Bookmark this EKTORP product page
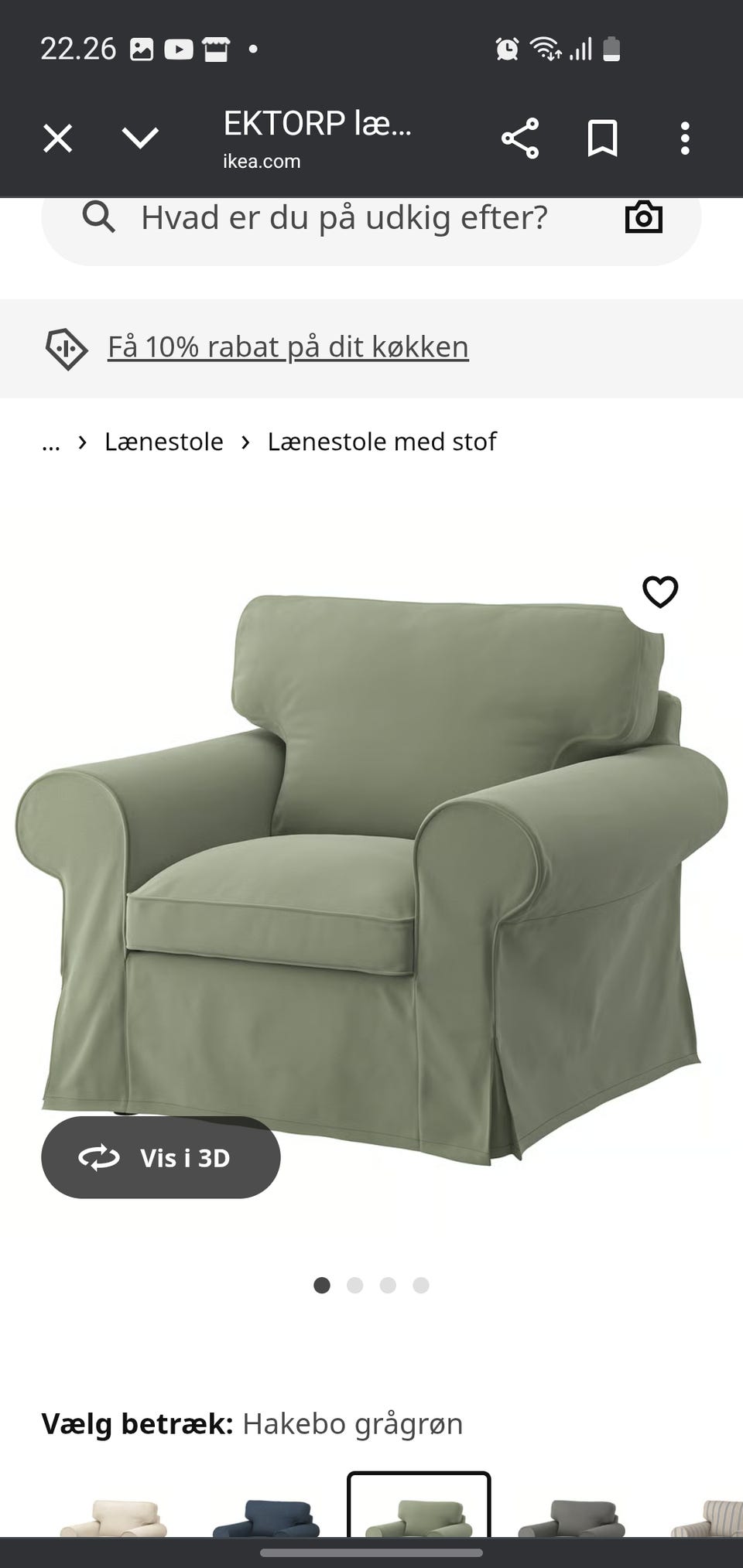 pos(603,138)
